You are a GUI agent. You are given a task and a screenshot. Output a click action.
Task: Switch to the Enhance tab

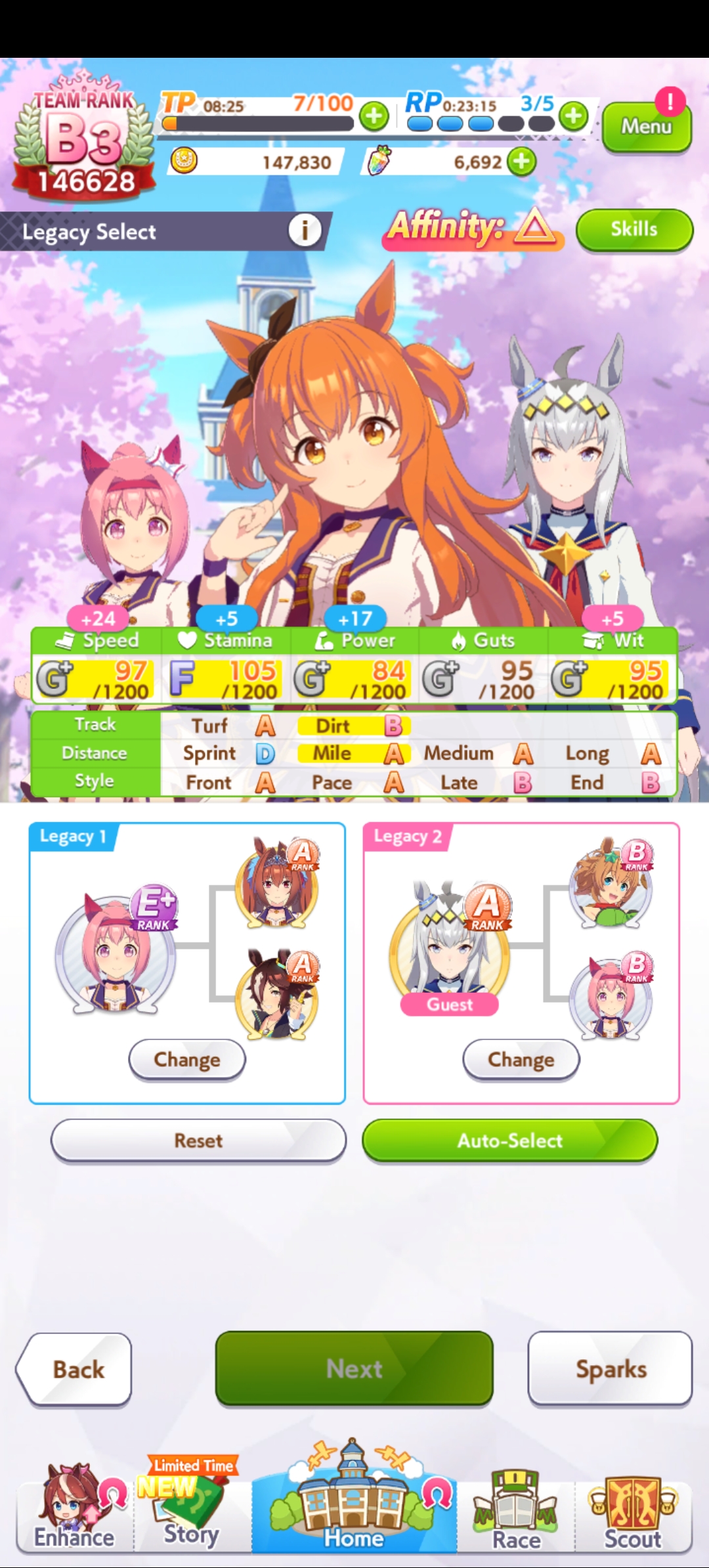click(x=75, y=1510)
